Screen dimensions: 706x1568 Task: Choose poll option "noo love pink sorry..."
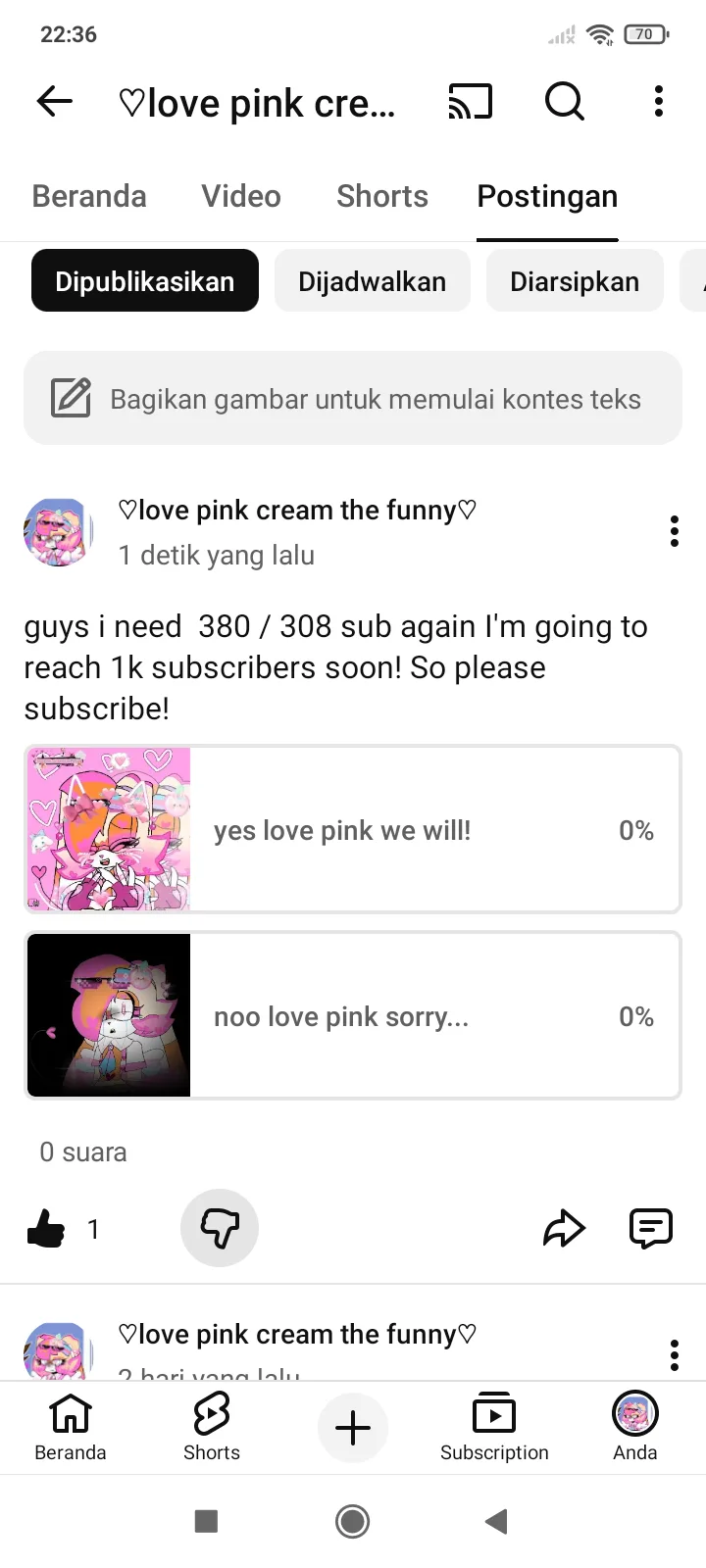coord(353,1015)
